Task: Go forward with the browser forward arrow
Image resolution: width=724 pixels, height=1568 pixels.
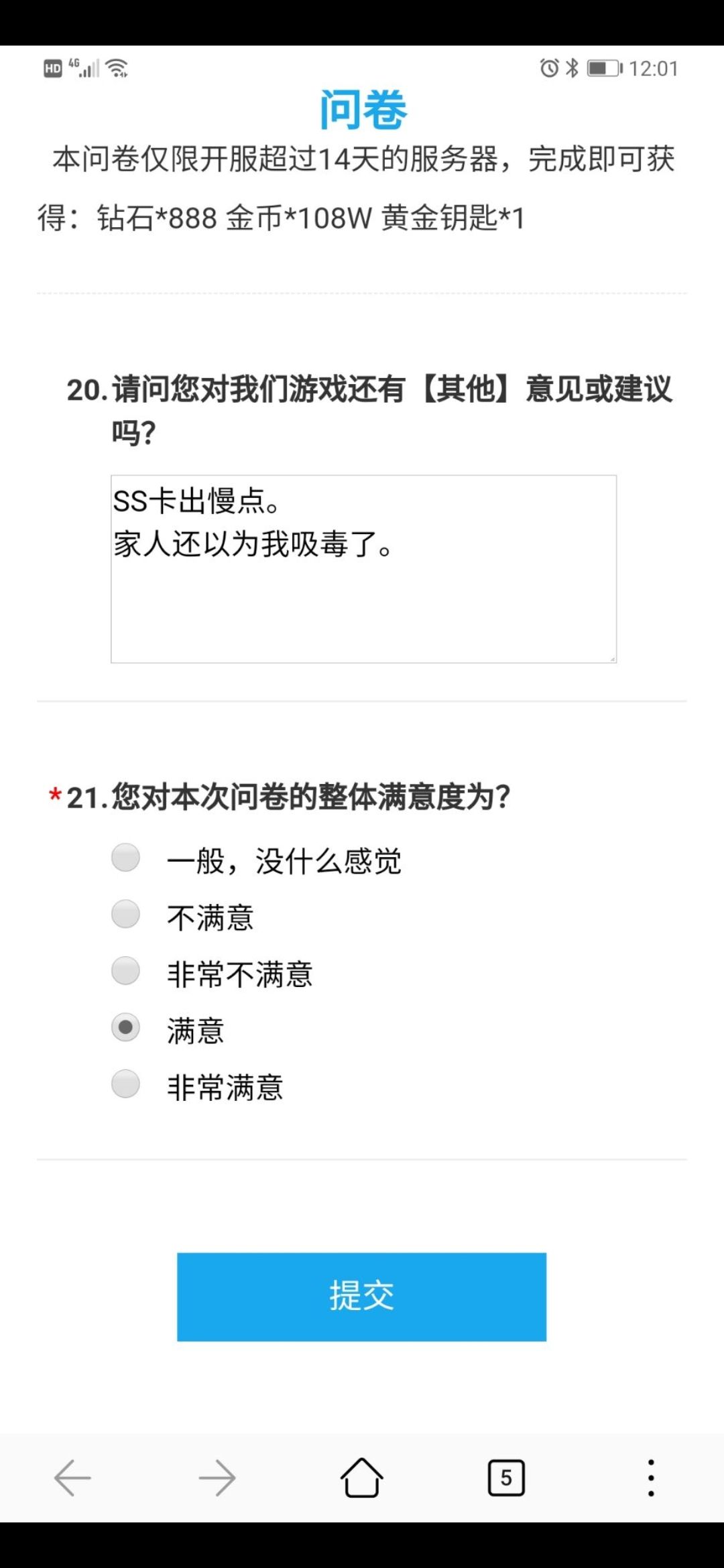Action: (217, 1478)
